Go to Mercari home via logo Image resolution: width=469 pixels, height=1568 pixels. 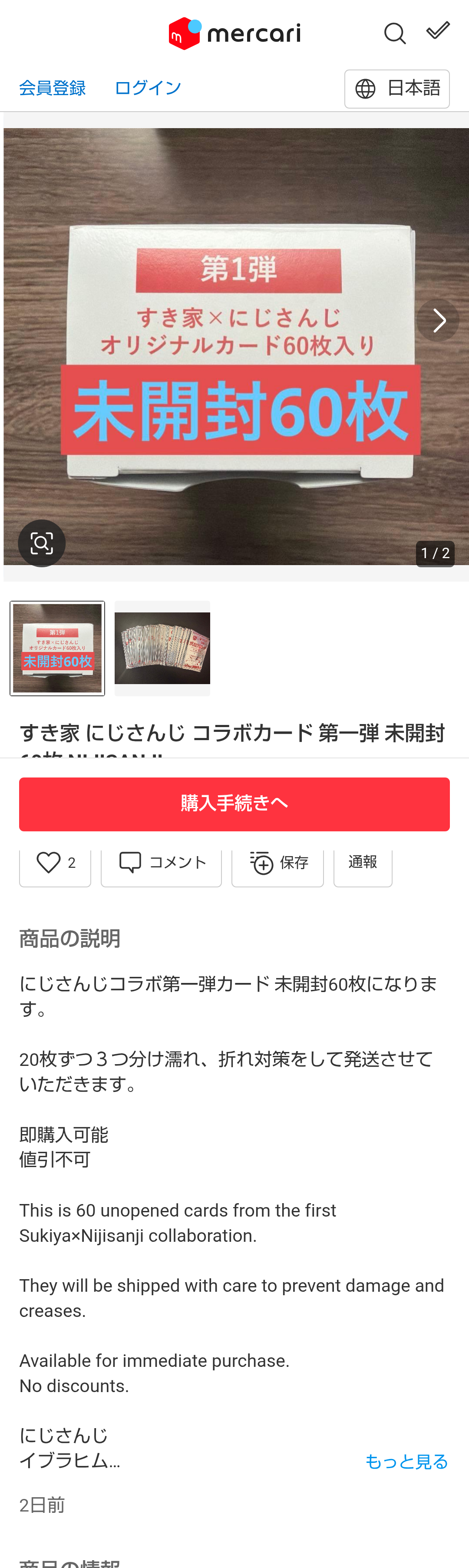(234, 33)
